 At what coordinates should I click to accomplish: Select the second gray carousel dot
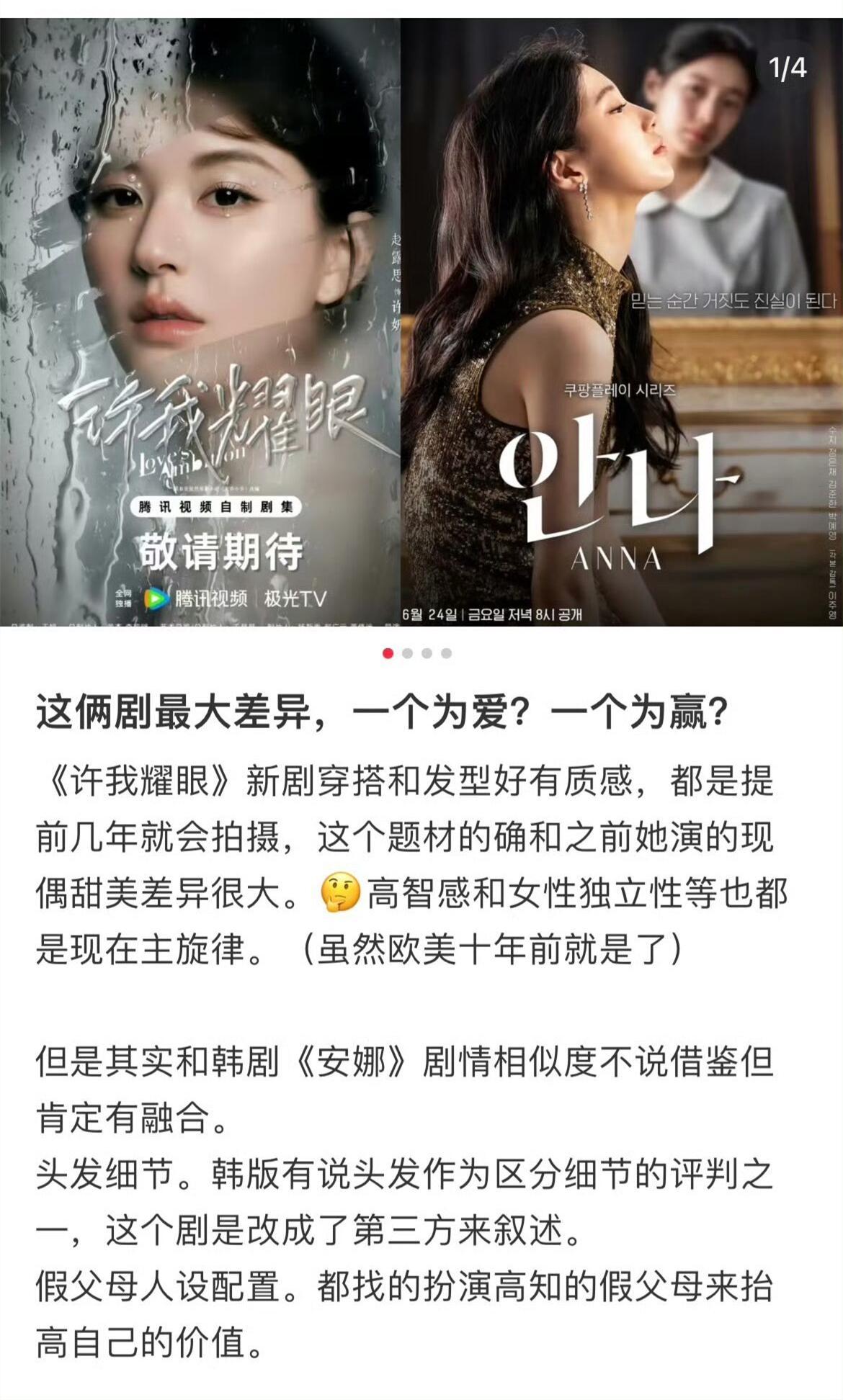407,653
